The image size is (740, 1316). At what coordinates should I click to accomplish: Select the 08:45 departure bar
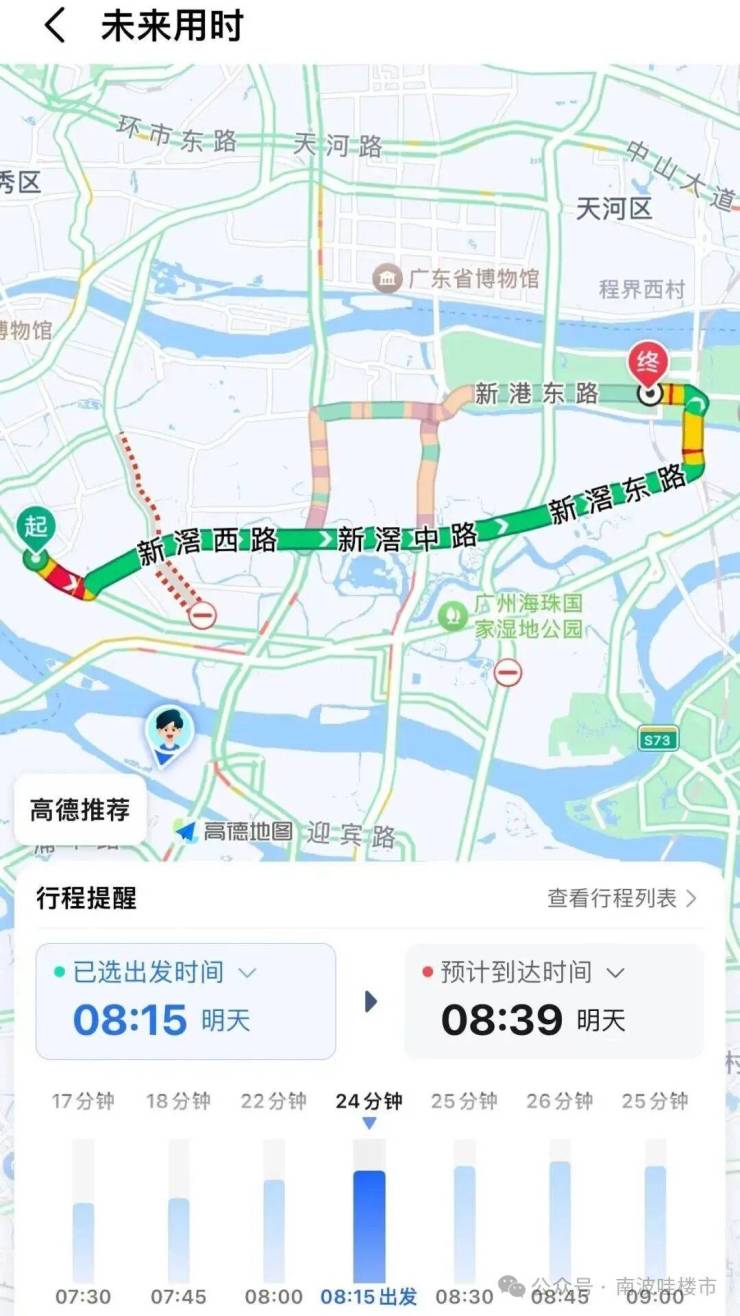tap(559, 1220)
